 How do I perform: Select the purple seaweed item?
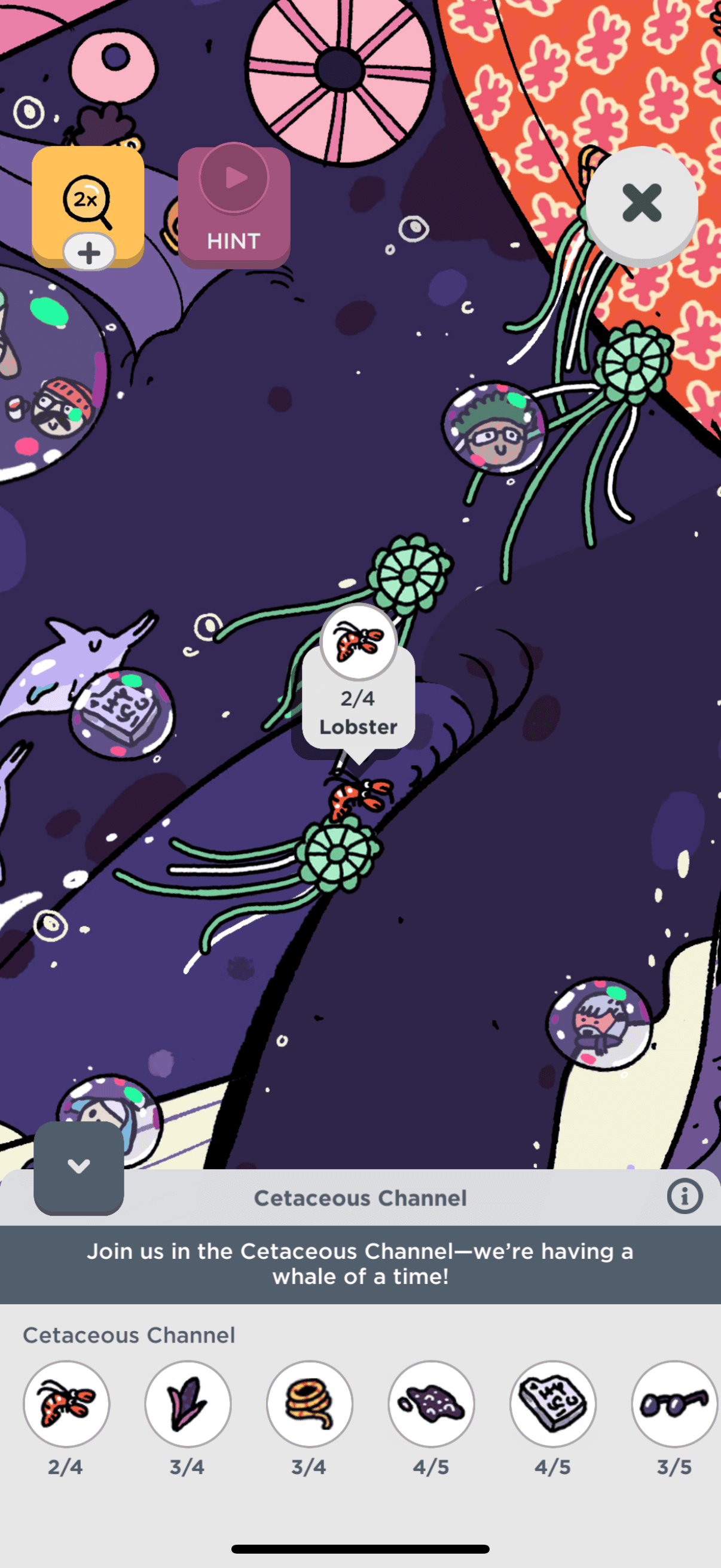pos(188,1403)
